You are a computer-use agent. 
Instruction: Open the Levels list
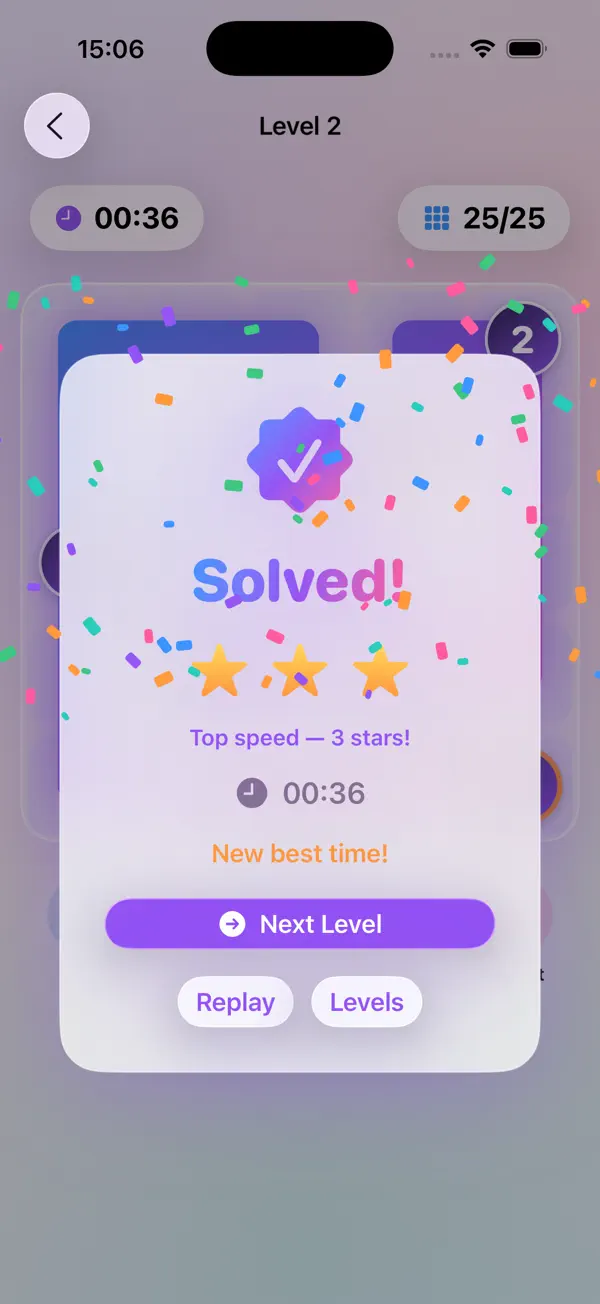click(367, 1002)
